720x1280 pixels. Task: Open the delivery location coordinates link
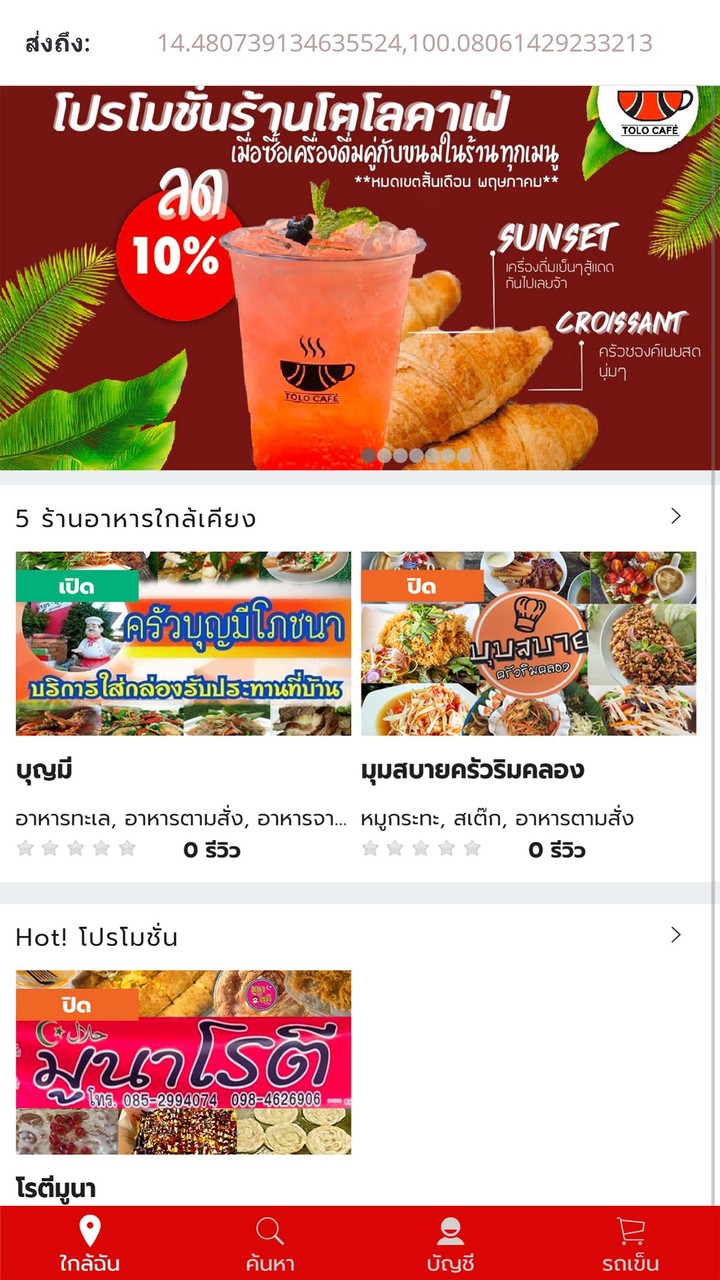403,45
